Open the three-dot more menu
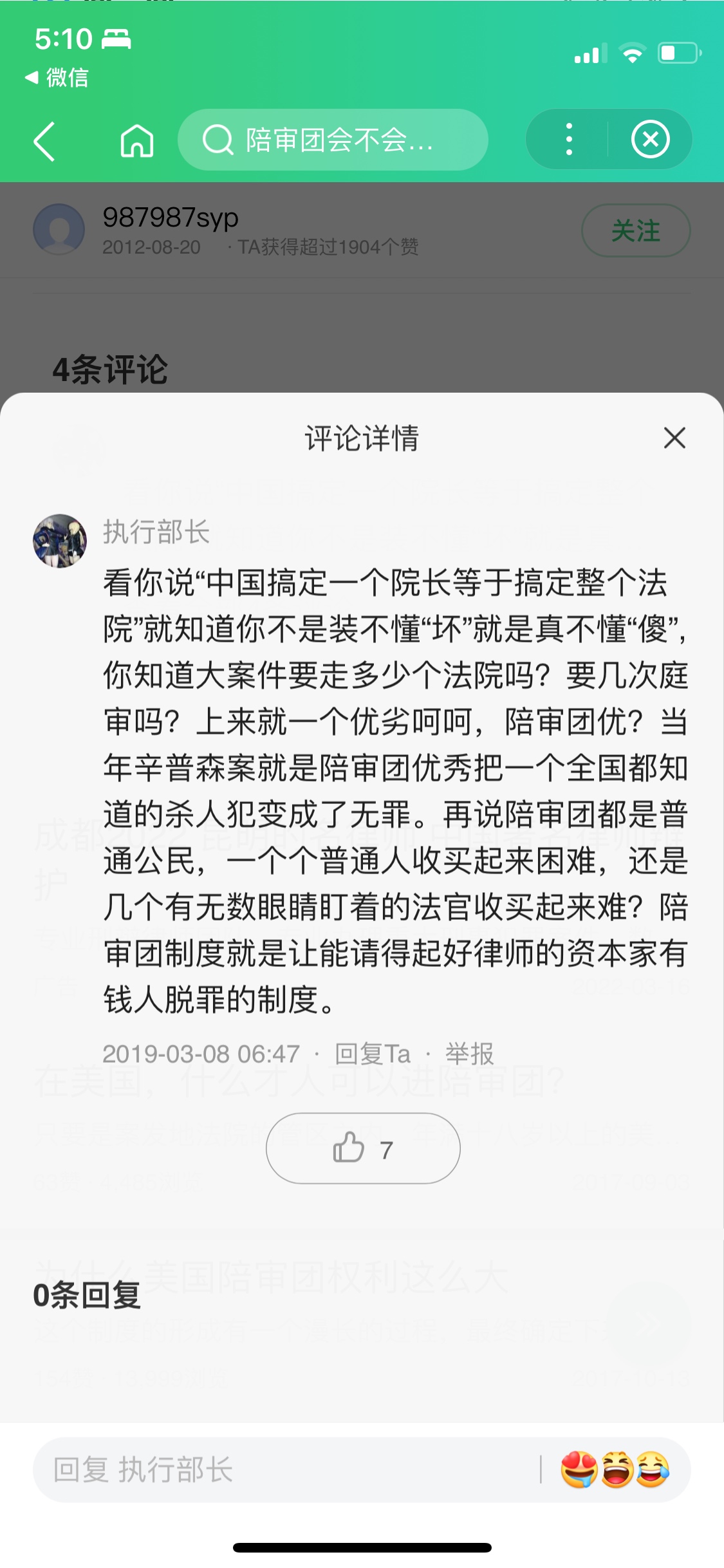This screenshot has height=1568, width=724. click(568, 140)
